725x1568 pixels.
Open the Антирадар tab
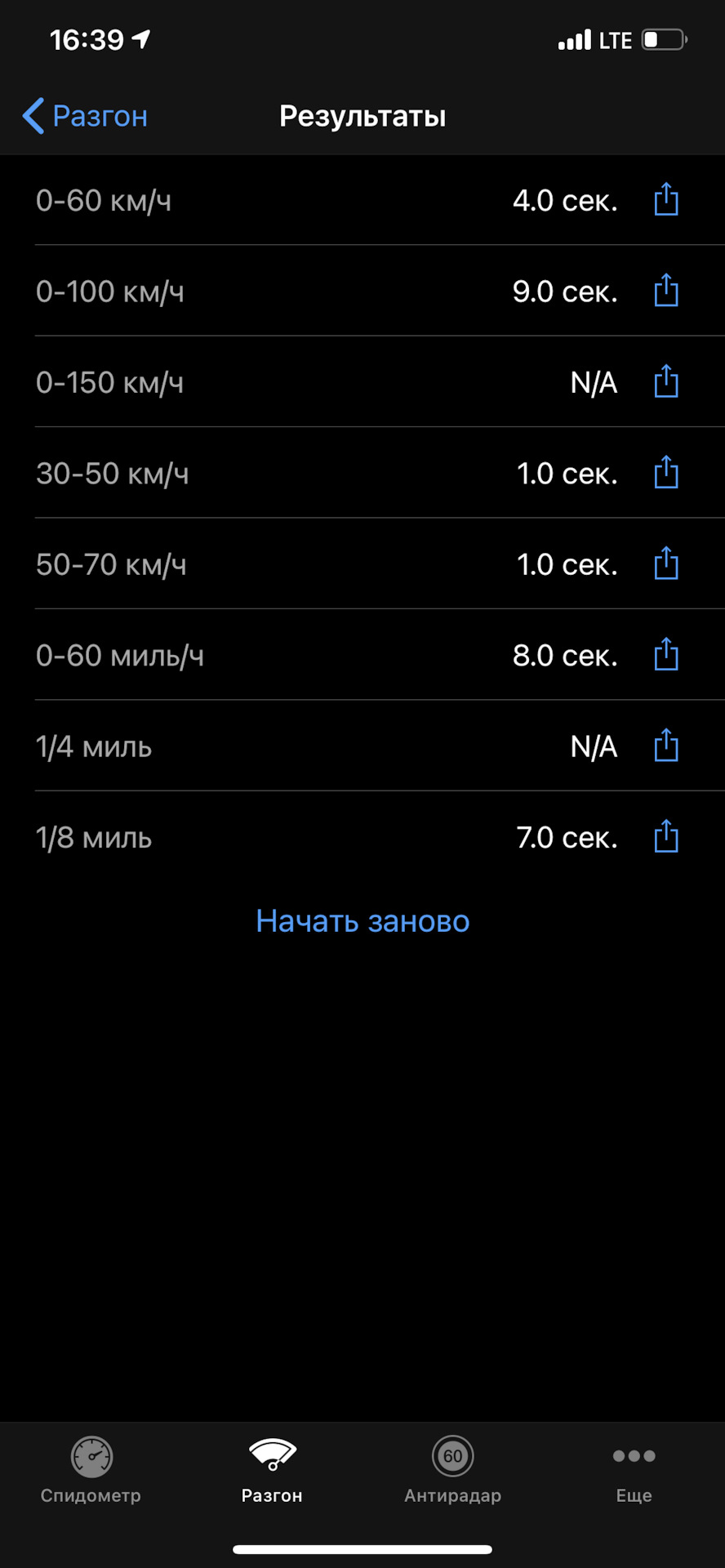coord(453,1471)
